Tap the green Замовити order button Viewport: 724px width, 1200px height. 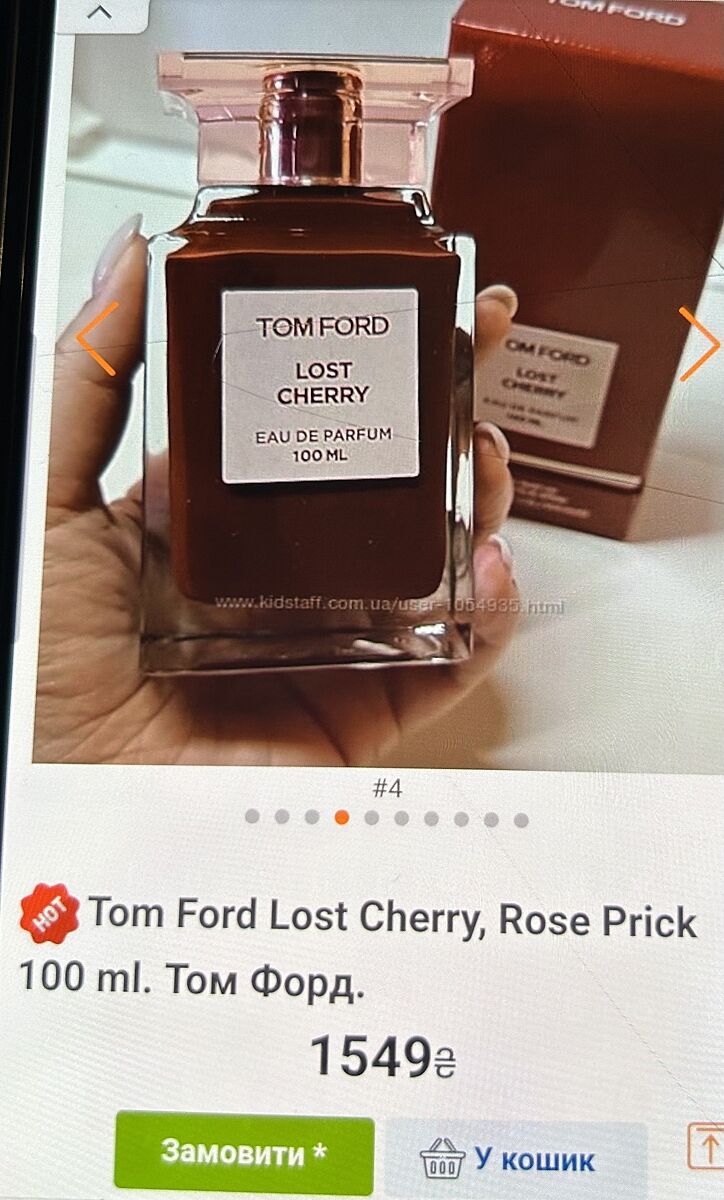tap(244, 1154)
